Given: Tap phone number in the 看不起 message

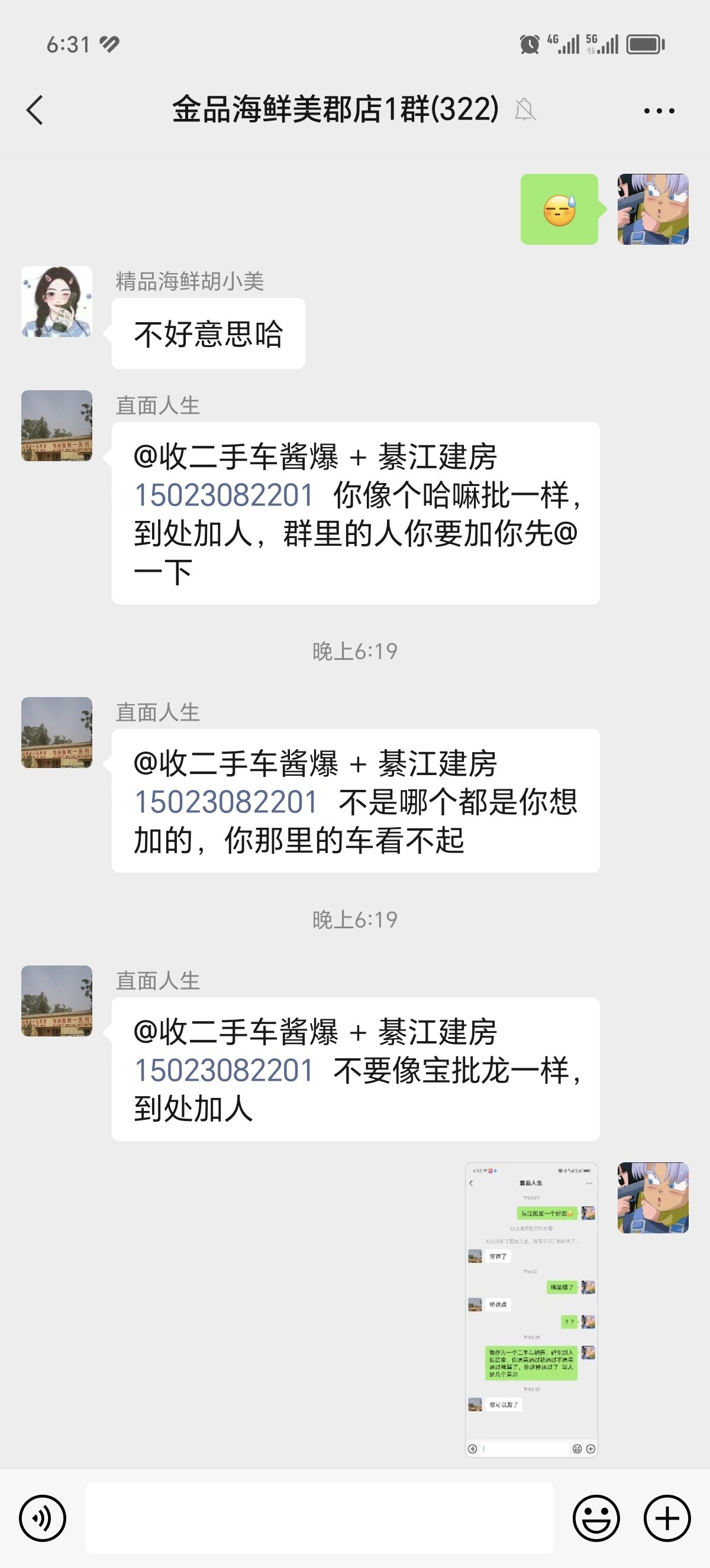Looking at the screenshot, I should pos(225,802).
